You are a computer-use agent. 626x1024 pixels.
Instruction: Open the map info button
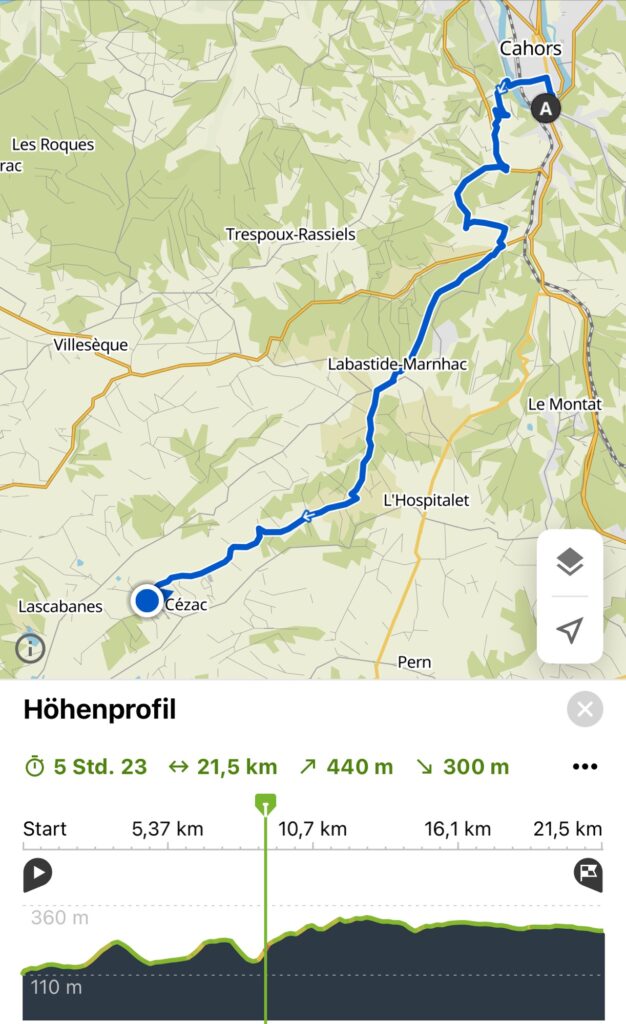point(30,648)
